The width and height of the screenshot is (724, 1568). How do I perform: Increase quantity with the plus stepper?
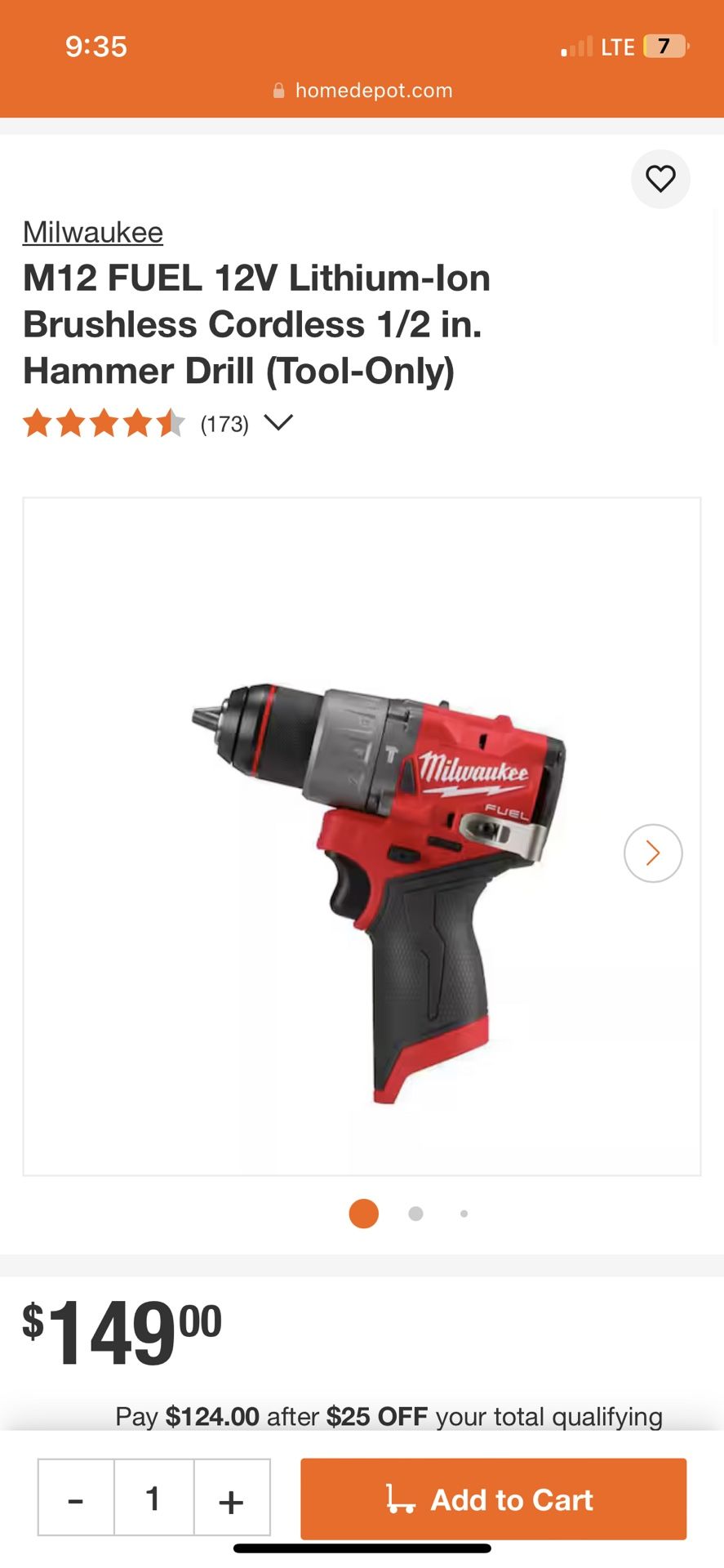click(x=231, y=1499)
